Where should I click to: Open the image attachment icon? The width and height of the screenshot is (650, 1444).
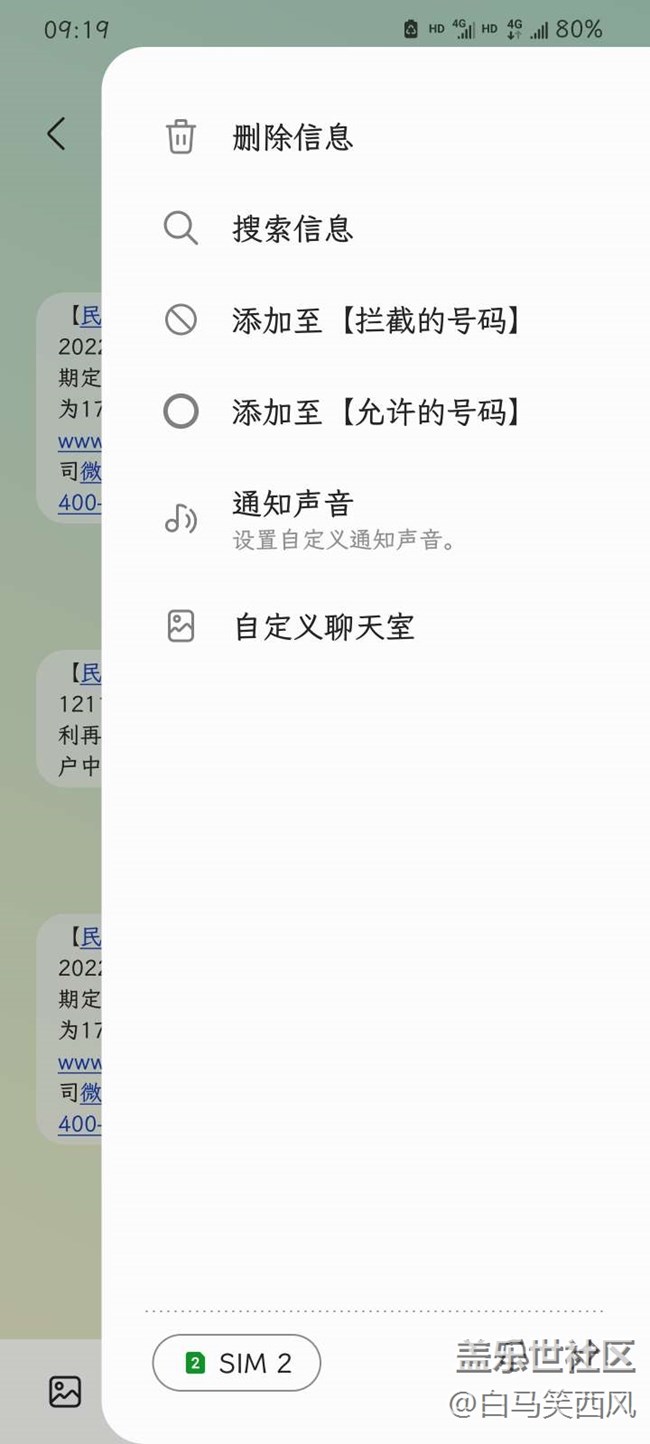(65, 1391)
